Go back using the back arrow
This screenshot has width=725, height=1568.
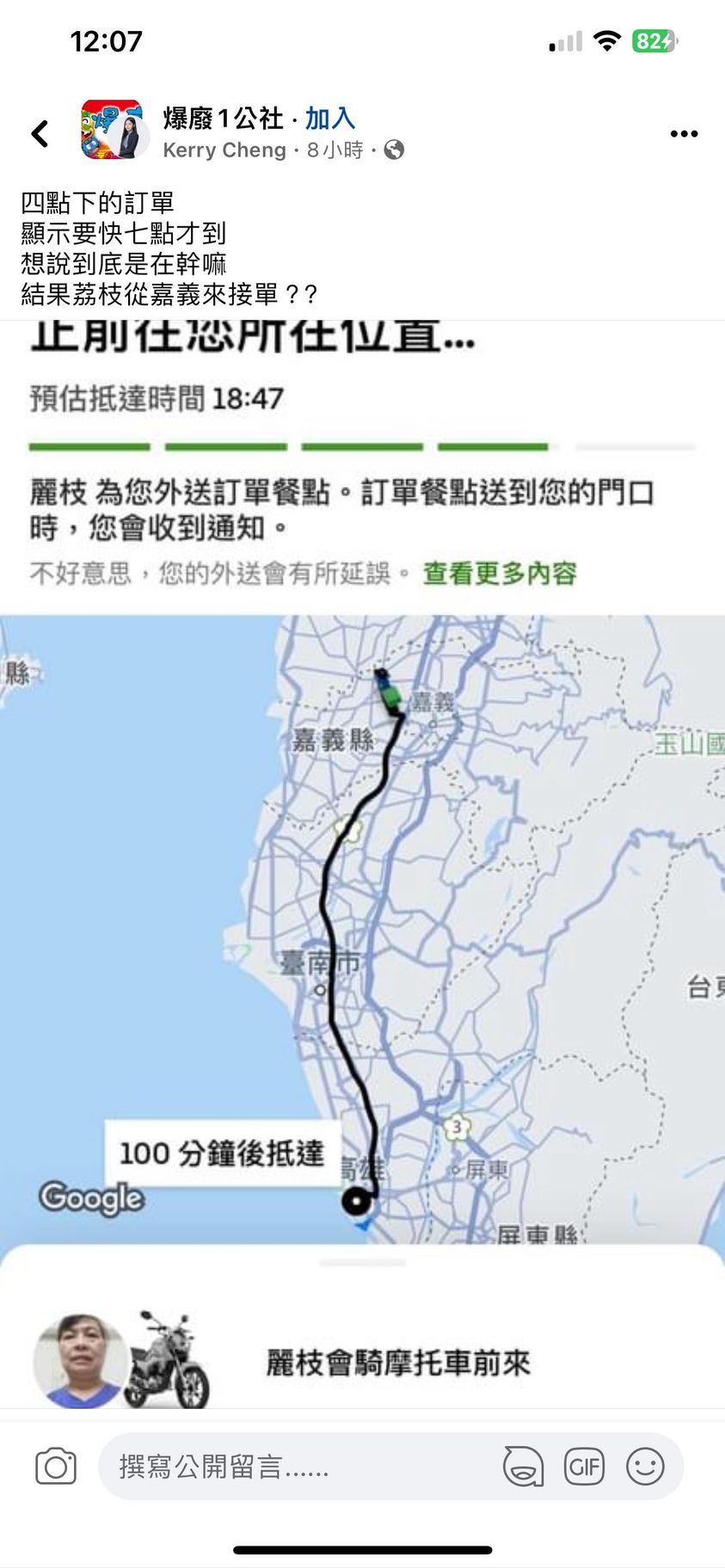[x=40, y=133]
